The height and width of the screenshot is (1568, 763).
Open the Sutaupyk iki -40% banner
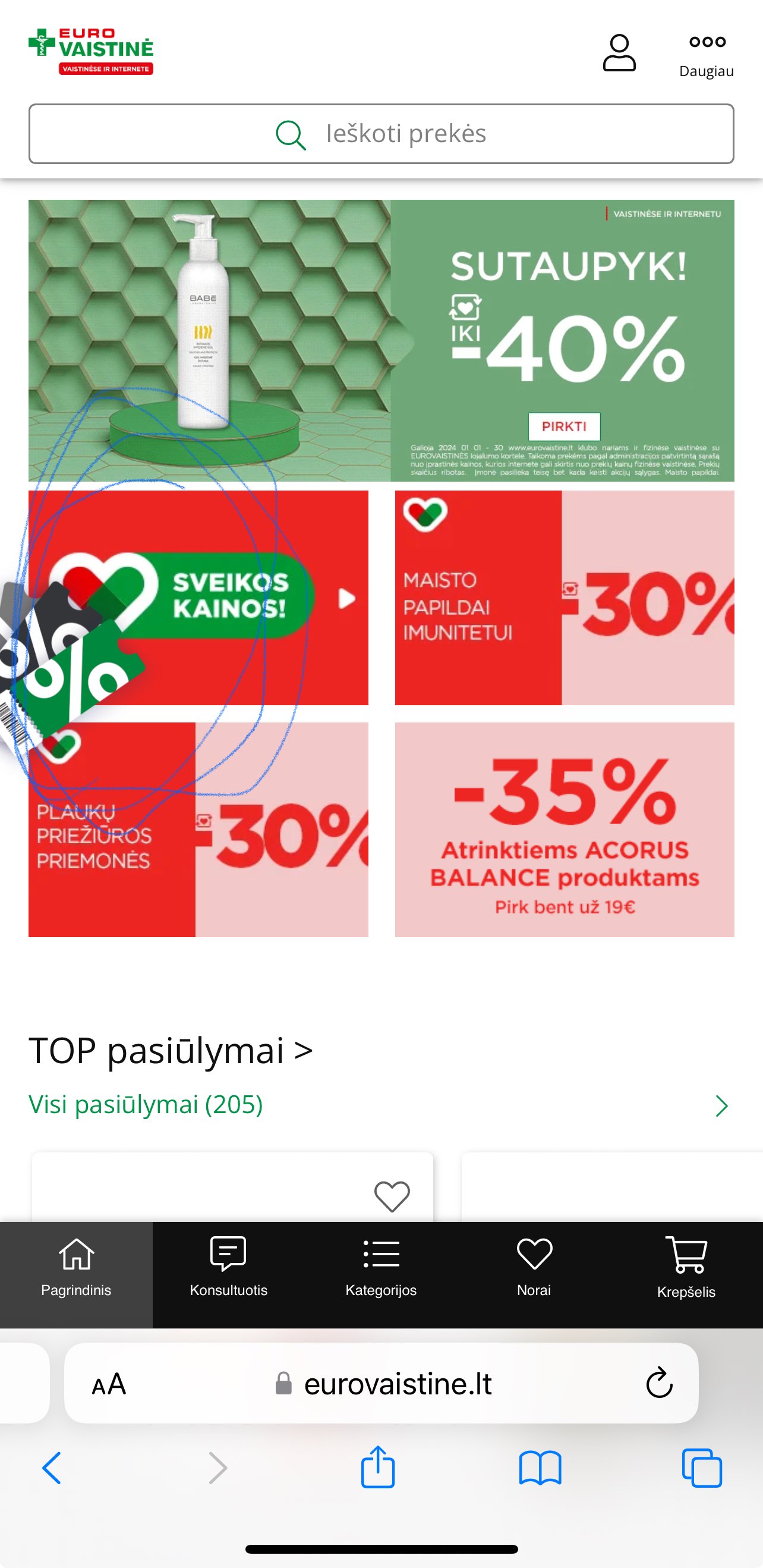coord(381,340)
